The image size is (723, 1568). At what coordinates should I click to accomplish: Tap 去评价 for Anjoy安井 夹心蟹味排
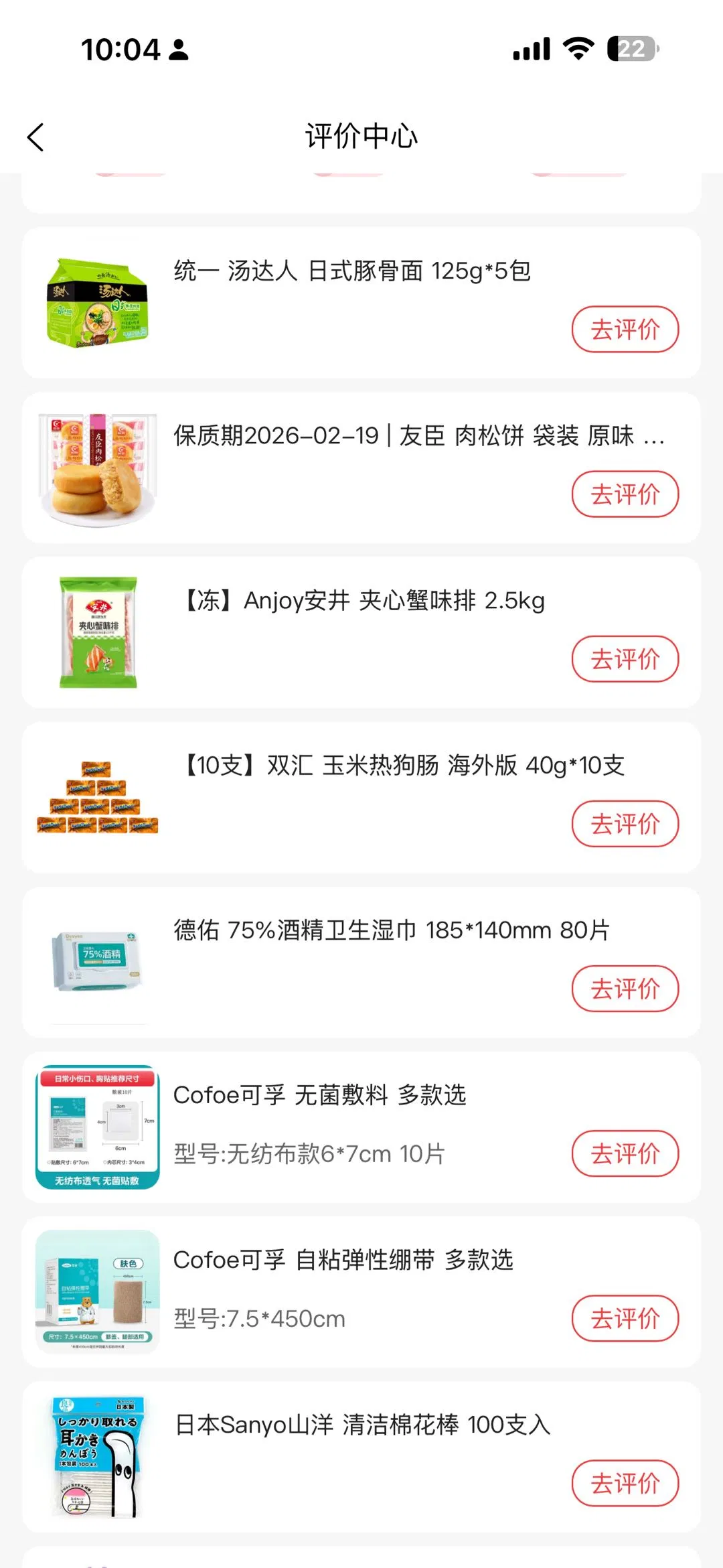pos(625,659)
